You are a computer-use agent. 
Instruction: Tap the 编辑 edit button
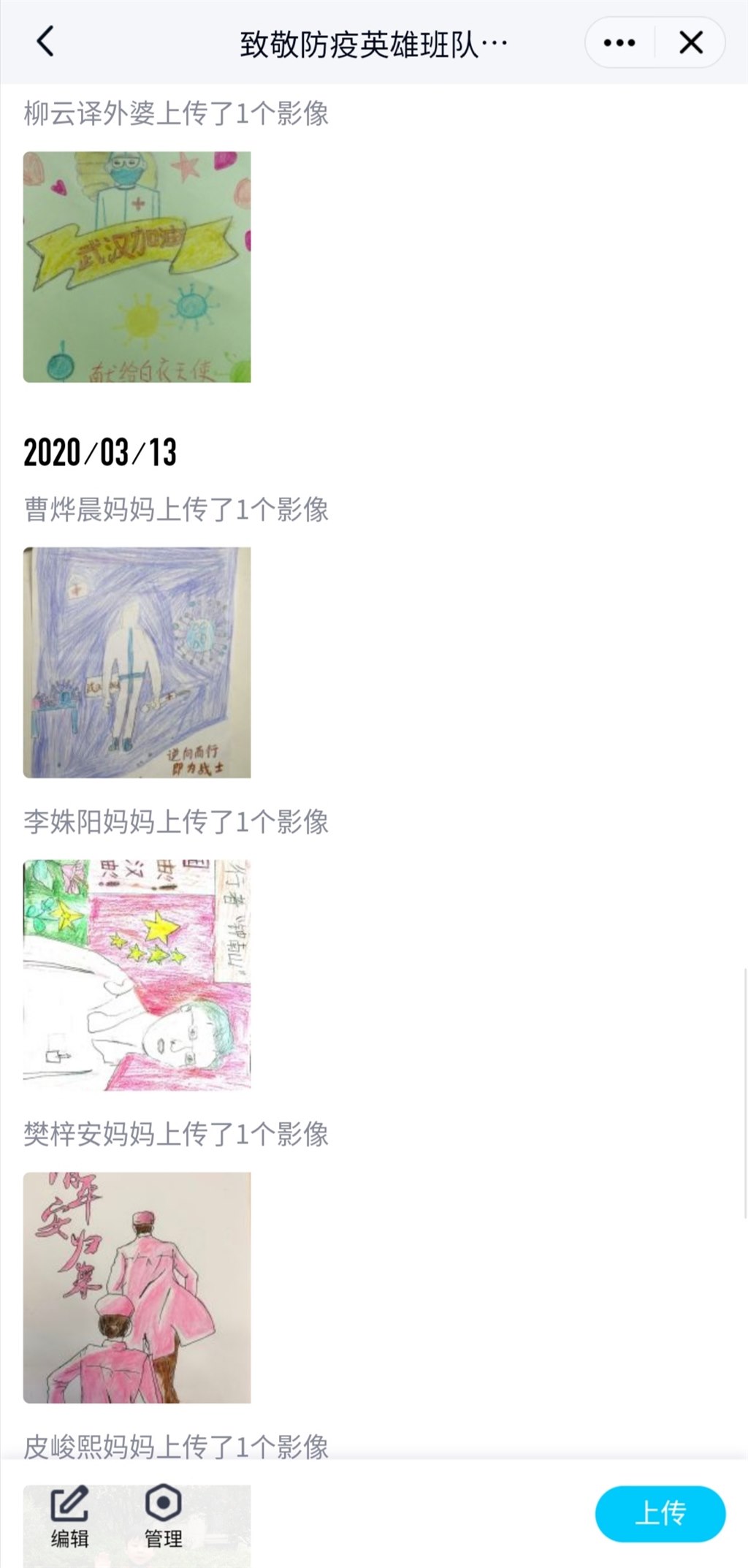click(x=69, y=1514)
